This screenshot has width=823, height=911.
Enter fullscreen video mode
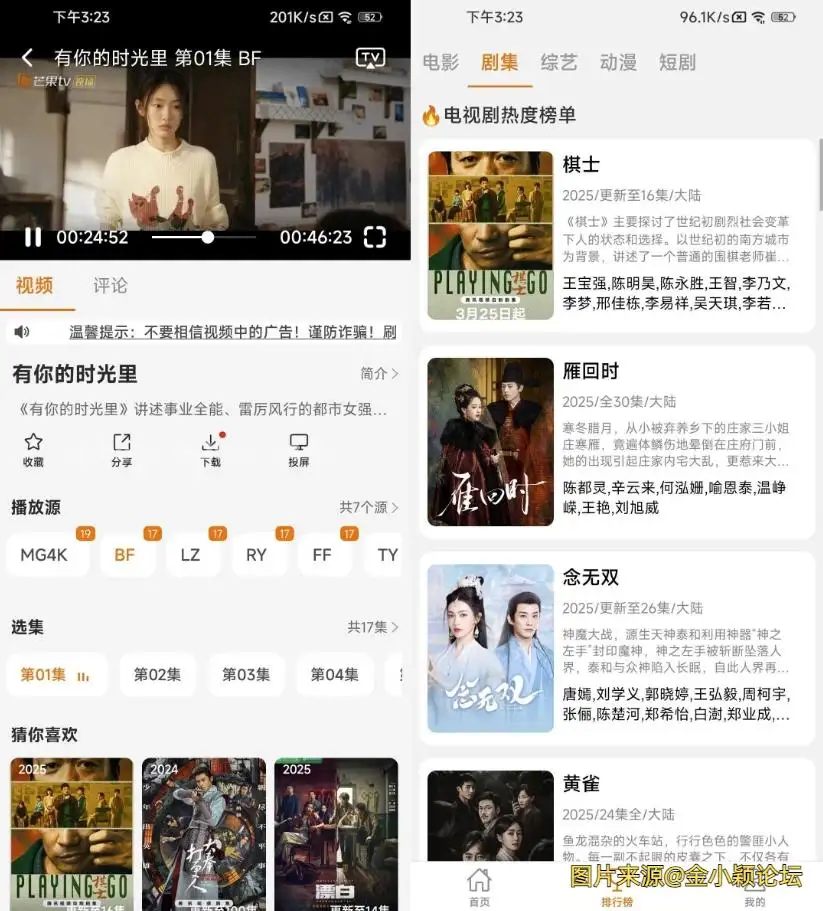pos(375,237)
